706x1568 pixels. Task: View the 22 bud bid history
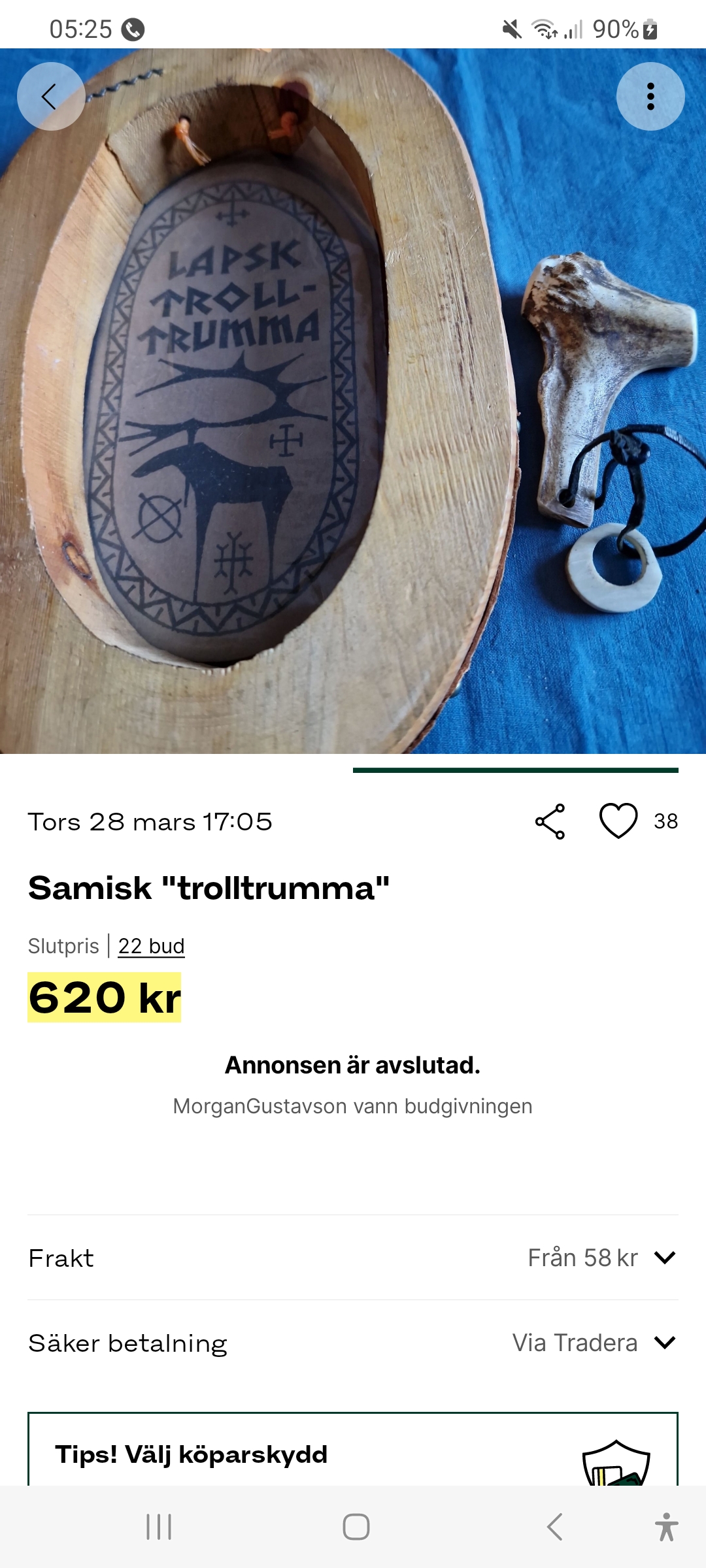click(x=151, y=946)
